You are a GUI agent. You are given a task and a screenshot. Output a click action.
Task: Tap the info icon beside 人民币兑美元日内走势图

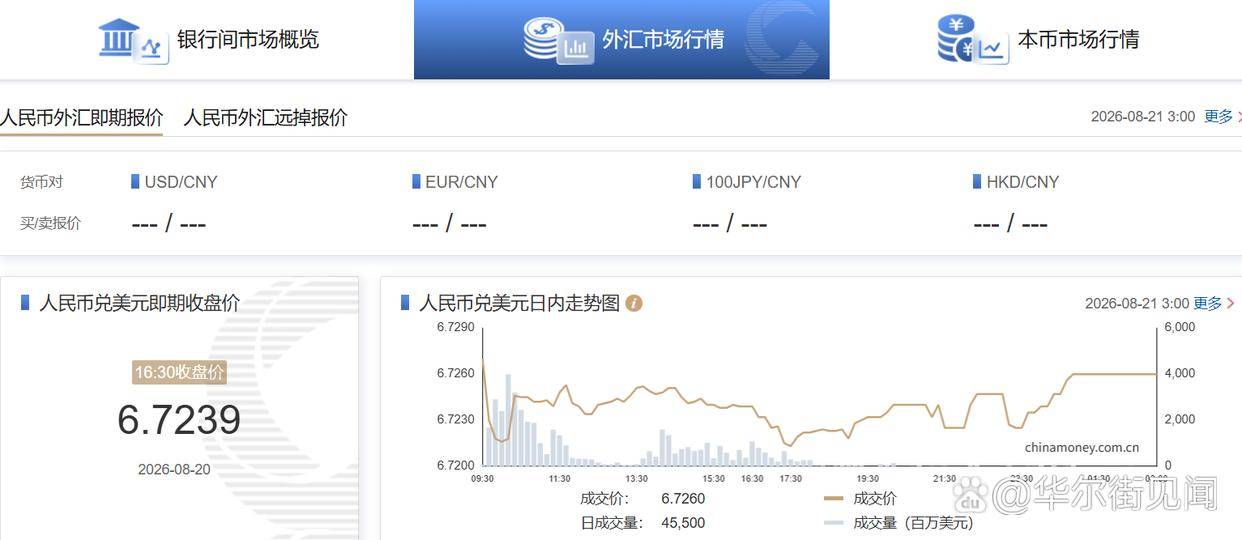pyautogui.click(x=634, y=303)
